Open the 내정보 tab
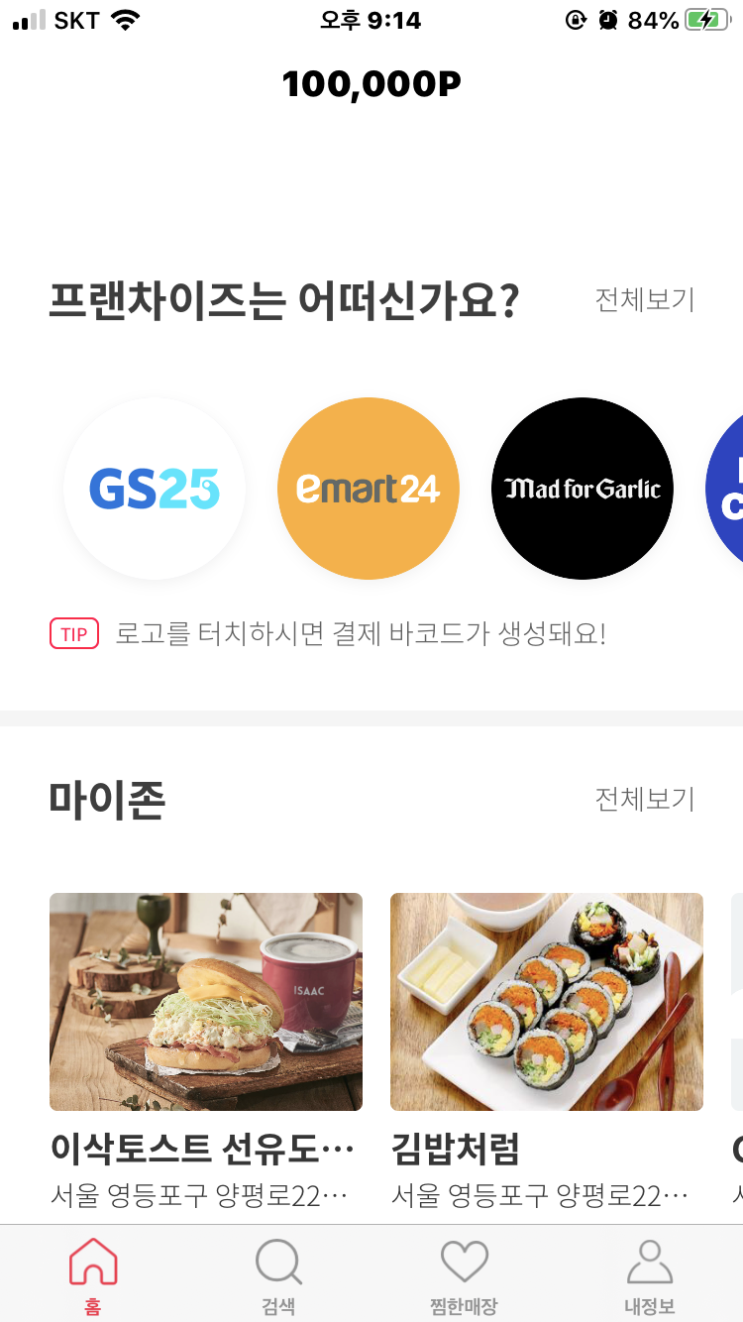The image size is (743, 1322). pyautogui.click(x=650, y=1276)
